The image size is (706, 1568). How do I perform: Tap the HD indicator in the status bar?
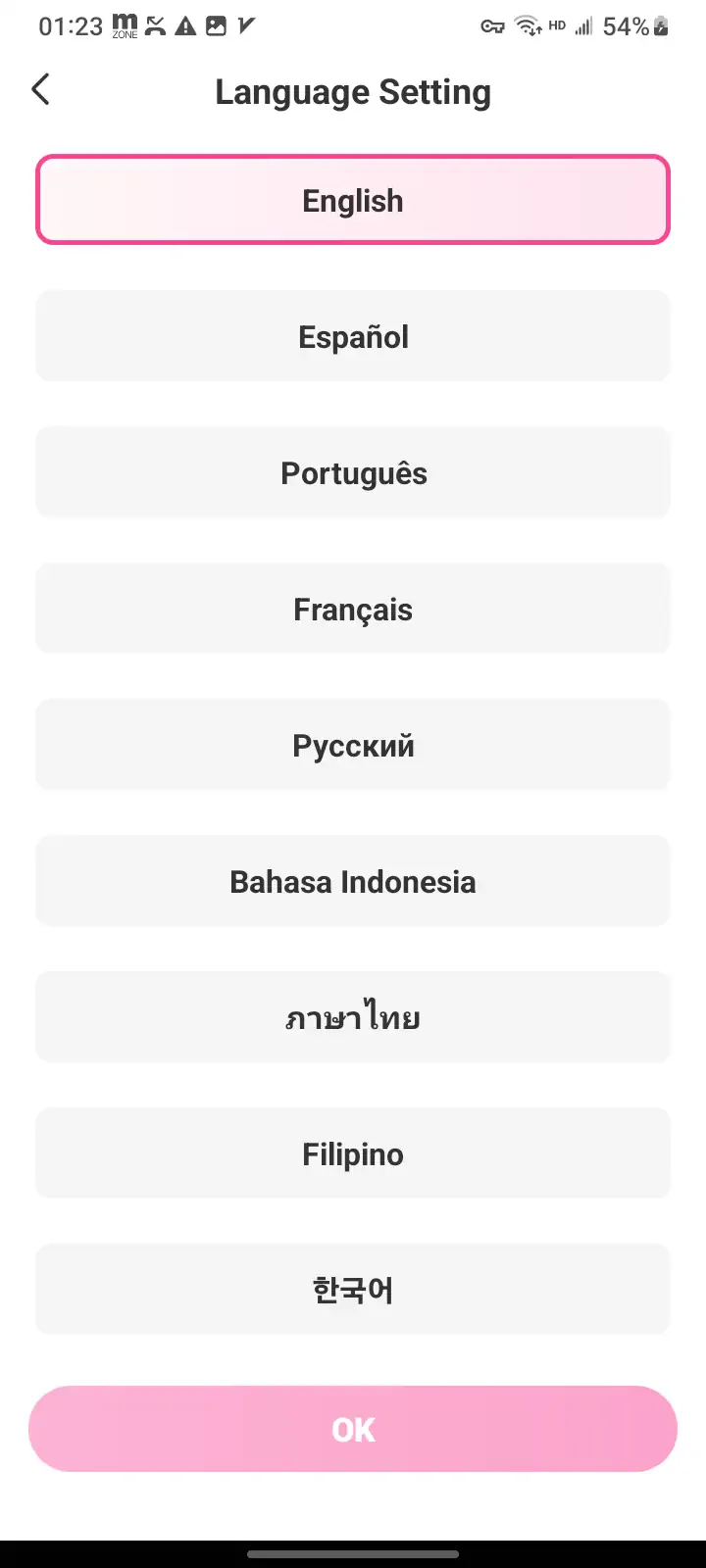556,26
